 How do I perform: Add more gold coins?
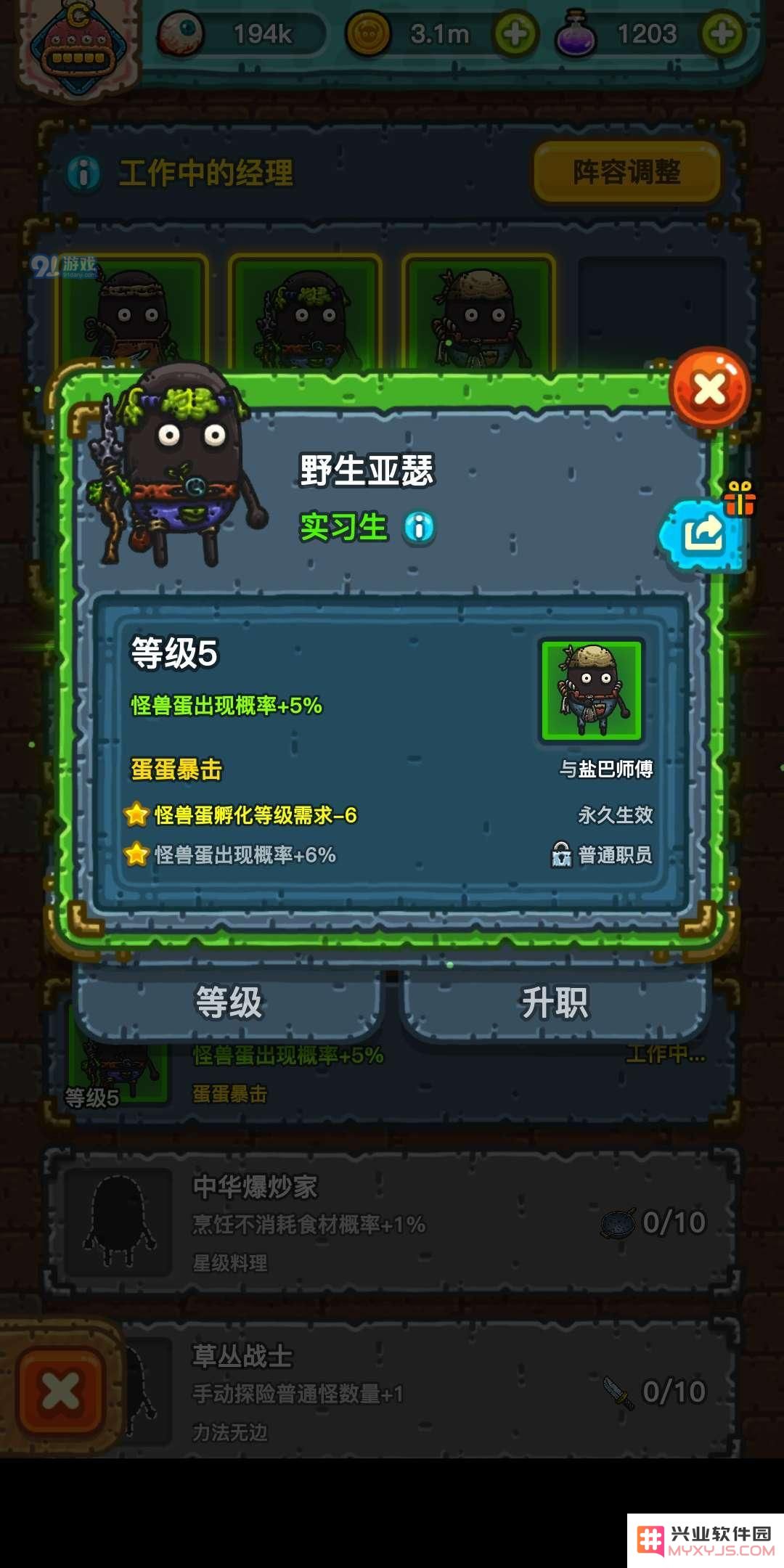click(x=515, y=34)
